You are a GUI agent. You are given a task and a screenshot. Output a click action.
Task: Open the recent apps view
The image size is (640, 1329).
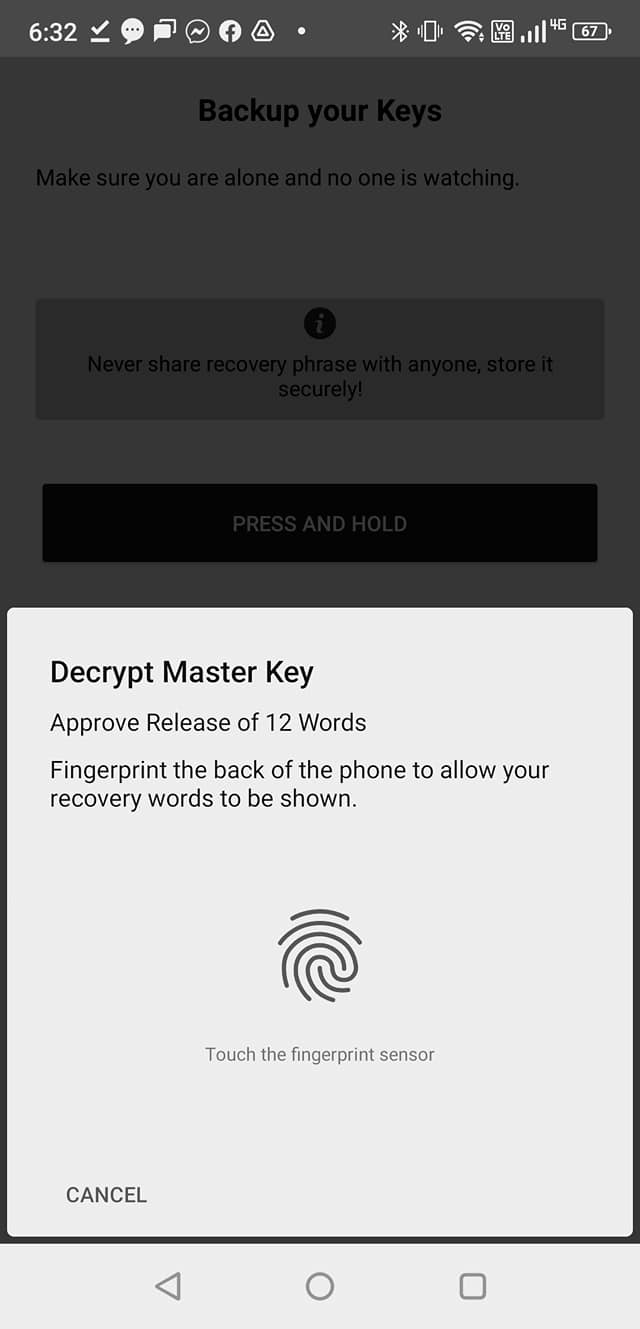click(x=472, y=1286)
